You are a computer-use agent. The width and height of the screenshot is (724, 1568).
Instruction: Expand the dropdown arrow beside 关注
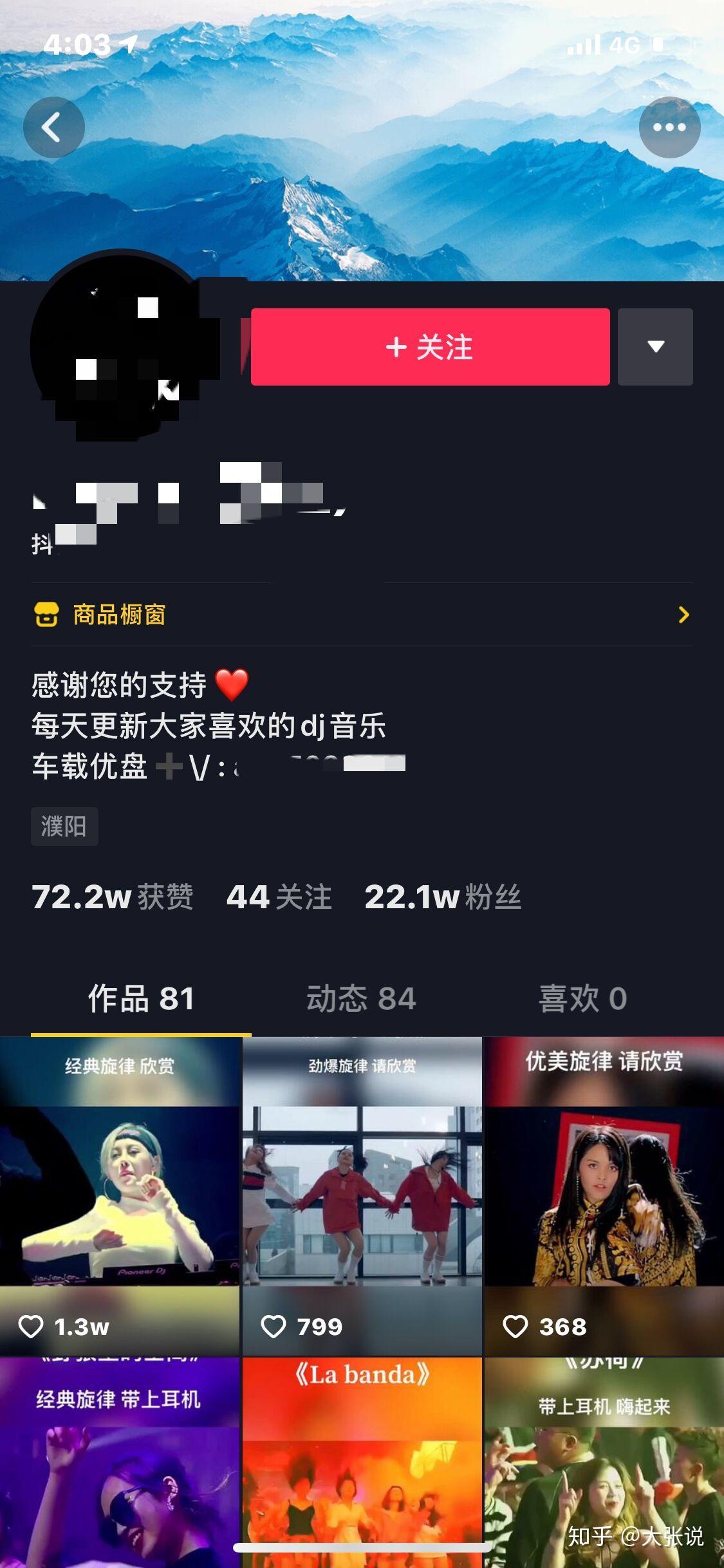(655, 347)
